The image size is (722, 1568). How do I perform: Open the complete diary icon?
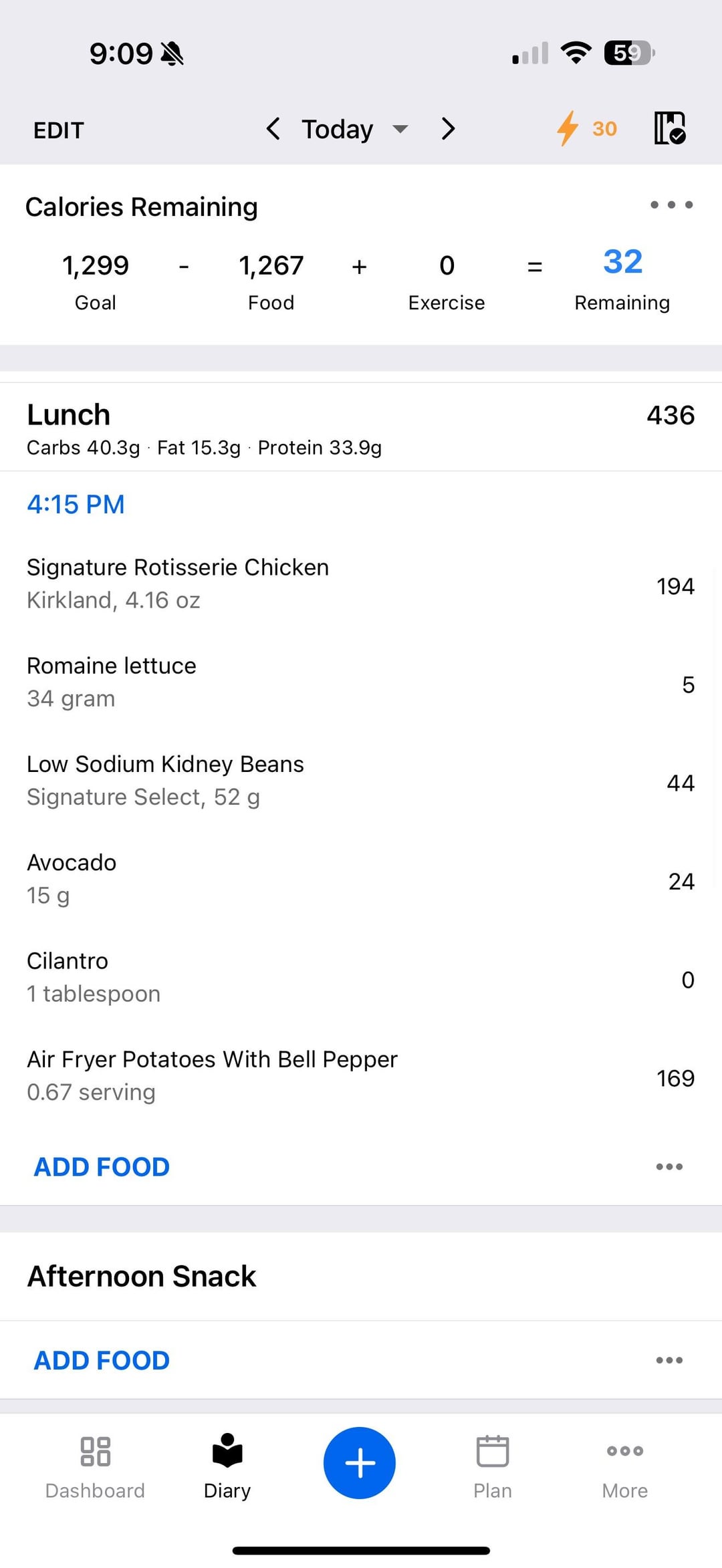point(670,128)
